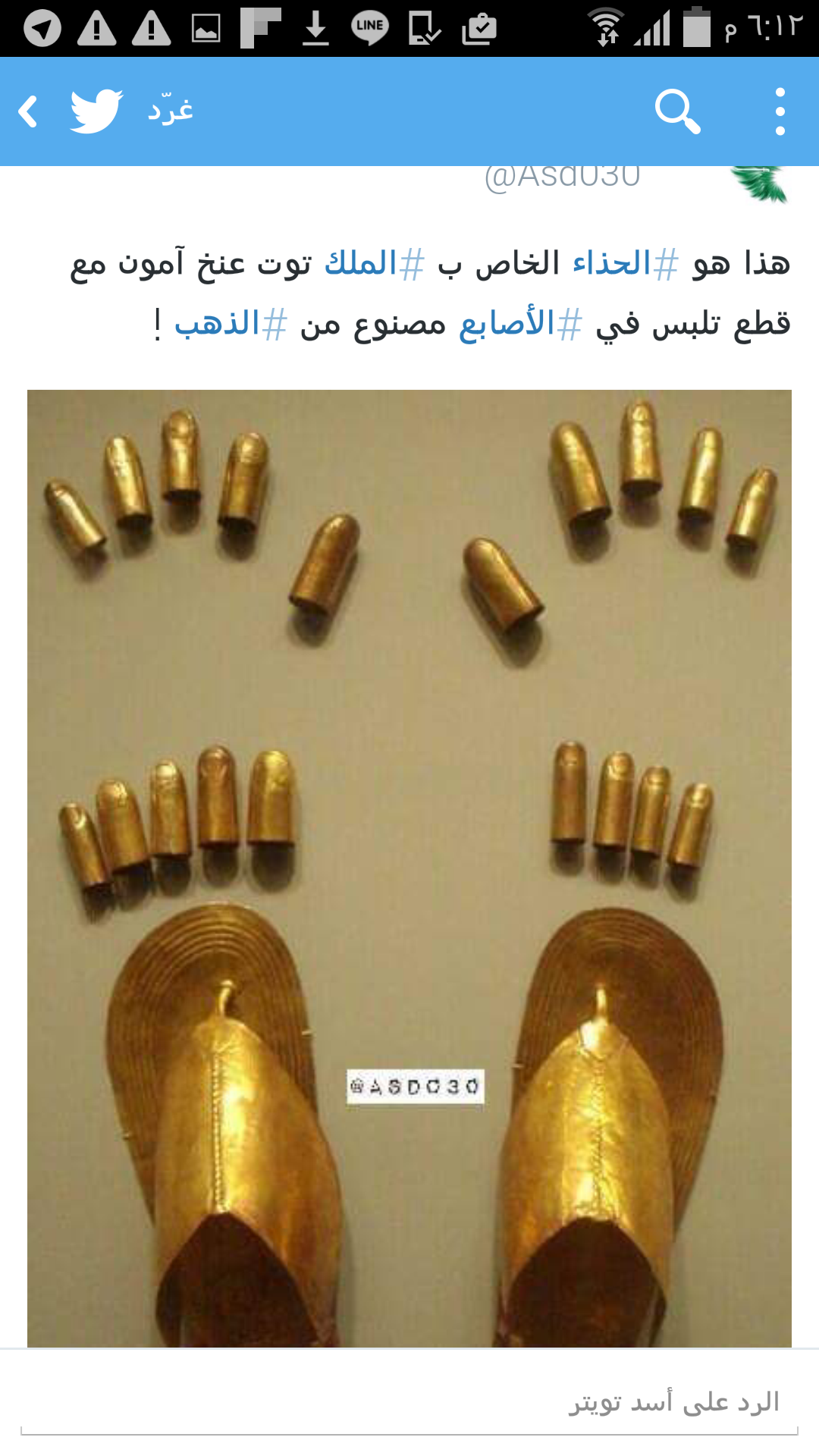Open the hashtag #الحذاء
Viewport: 819px width, 1456px height.
point(625,264)
